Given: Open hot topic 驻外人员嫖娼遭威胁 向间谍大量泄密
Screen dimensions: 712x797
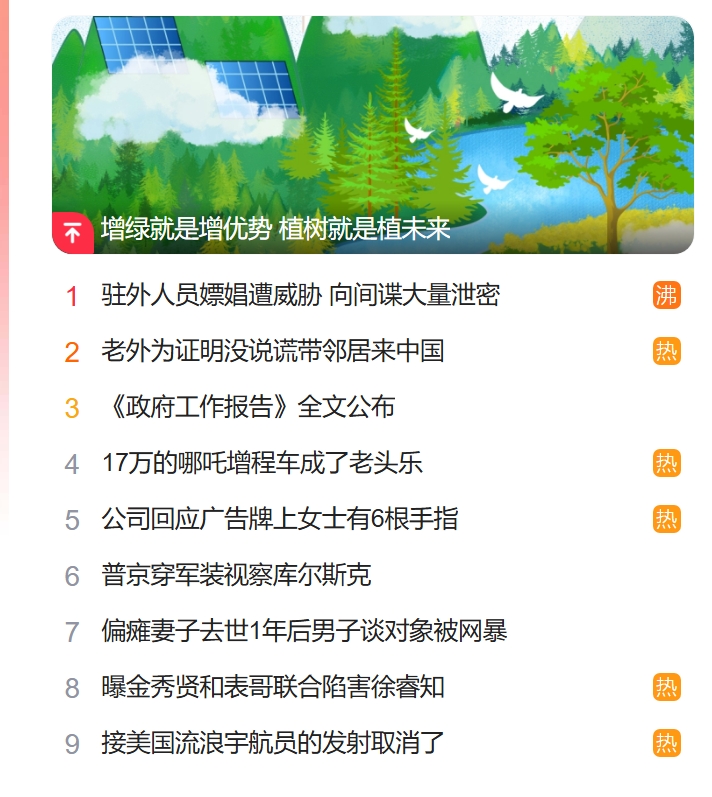Looking at the screenshot, I should pos(300,295).
